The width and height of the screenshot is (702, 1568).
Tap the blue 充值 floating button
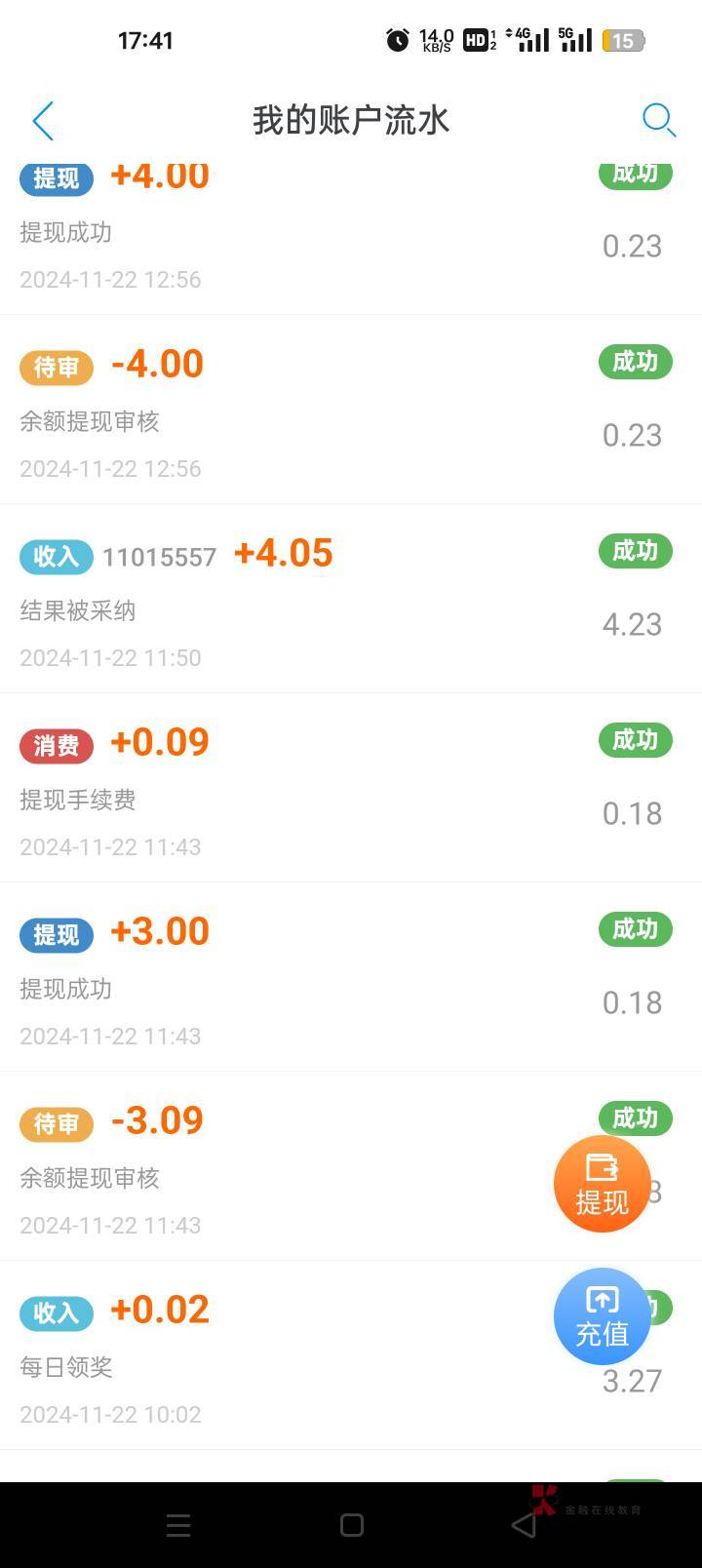point(602,1315)
